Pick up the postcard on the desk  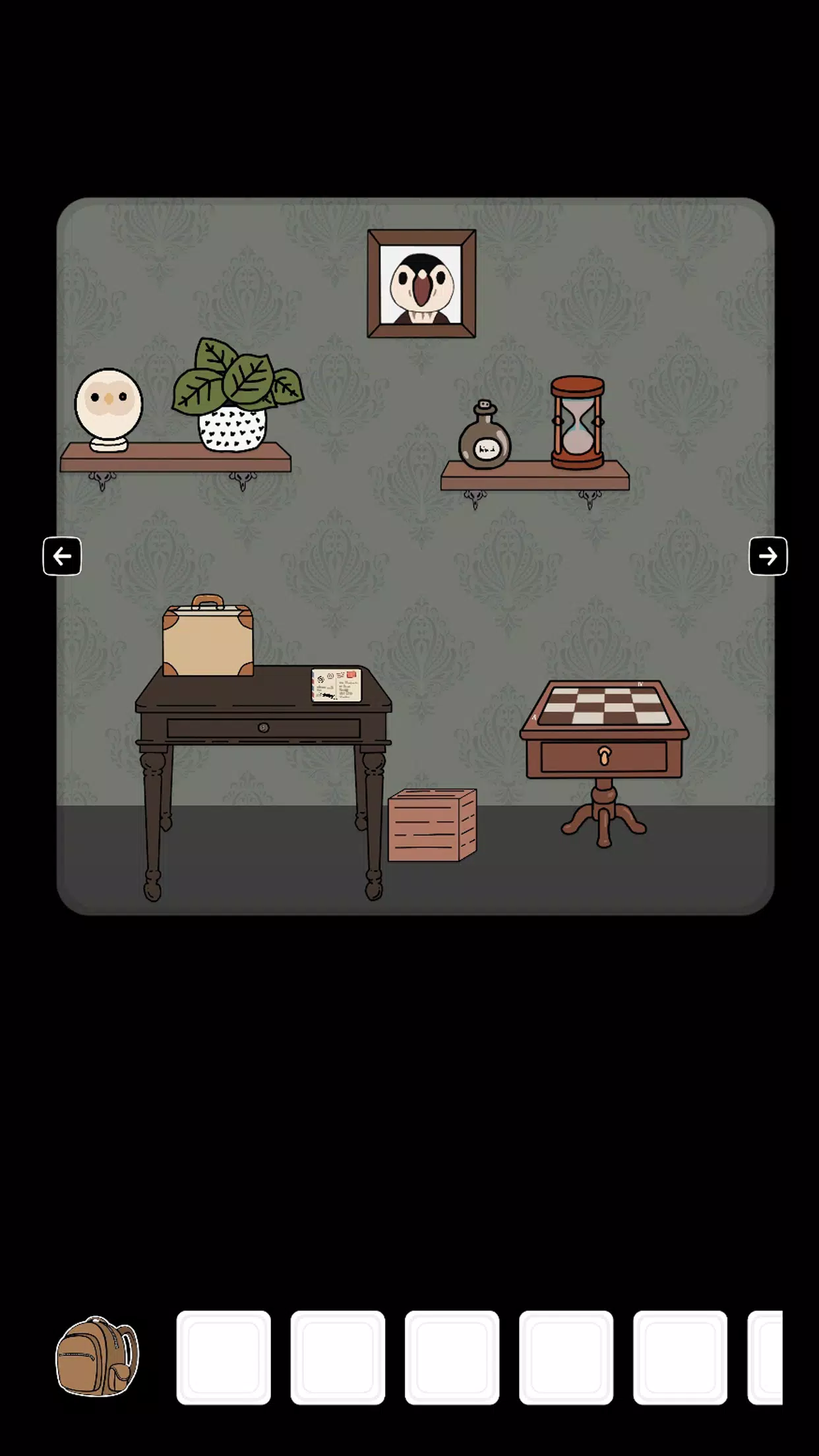tap(336, 686)
